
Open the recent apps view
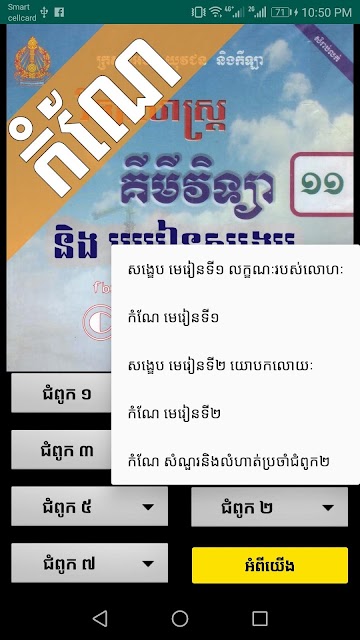click(x=260, y=618)
